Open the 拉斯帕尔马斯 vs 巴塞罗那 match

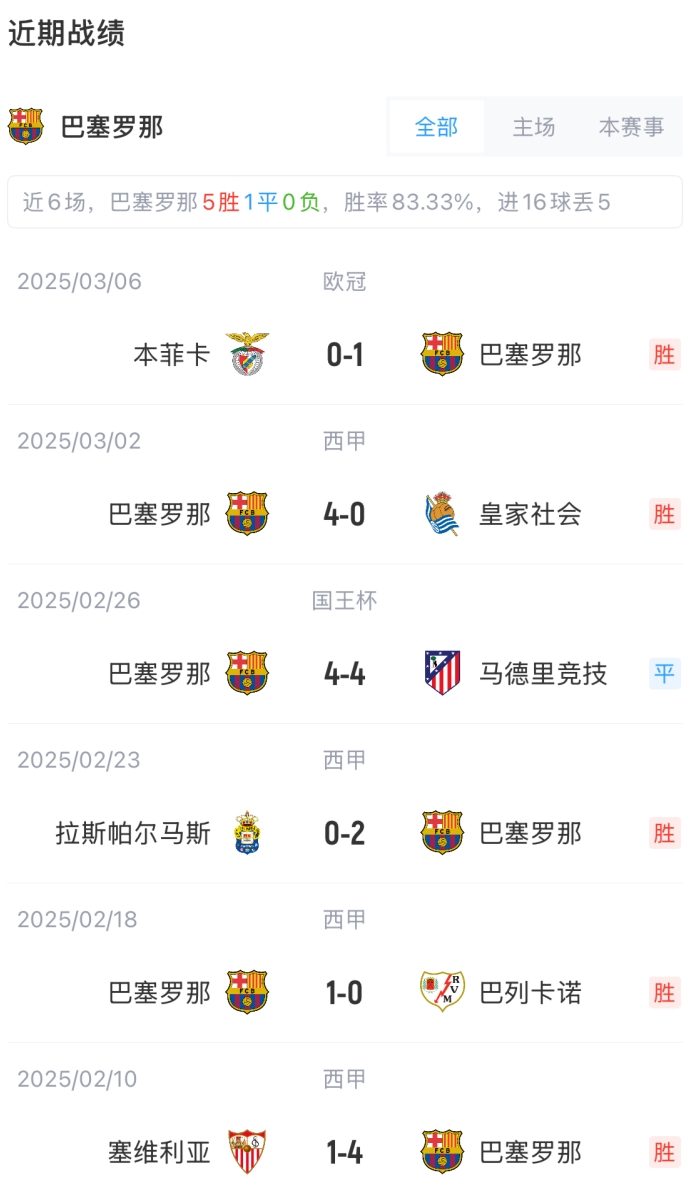345,833
